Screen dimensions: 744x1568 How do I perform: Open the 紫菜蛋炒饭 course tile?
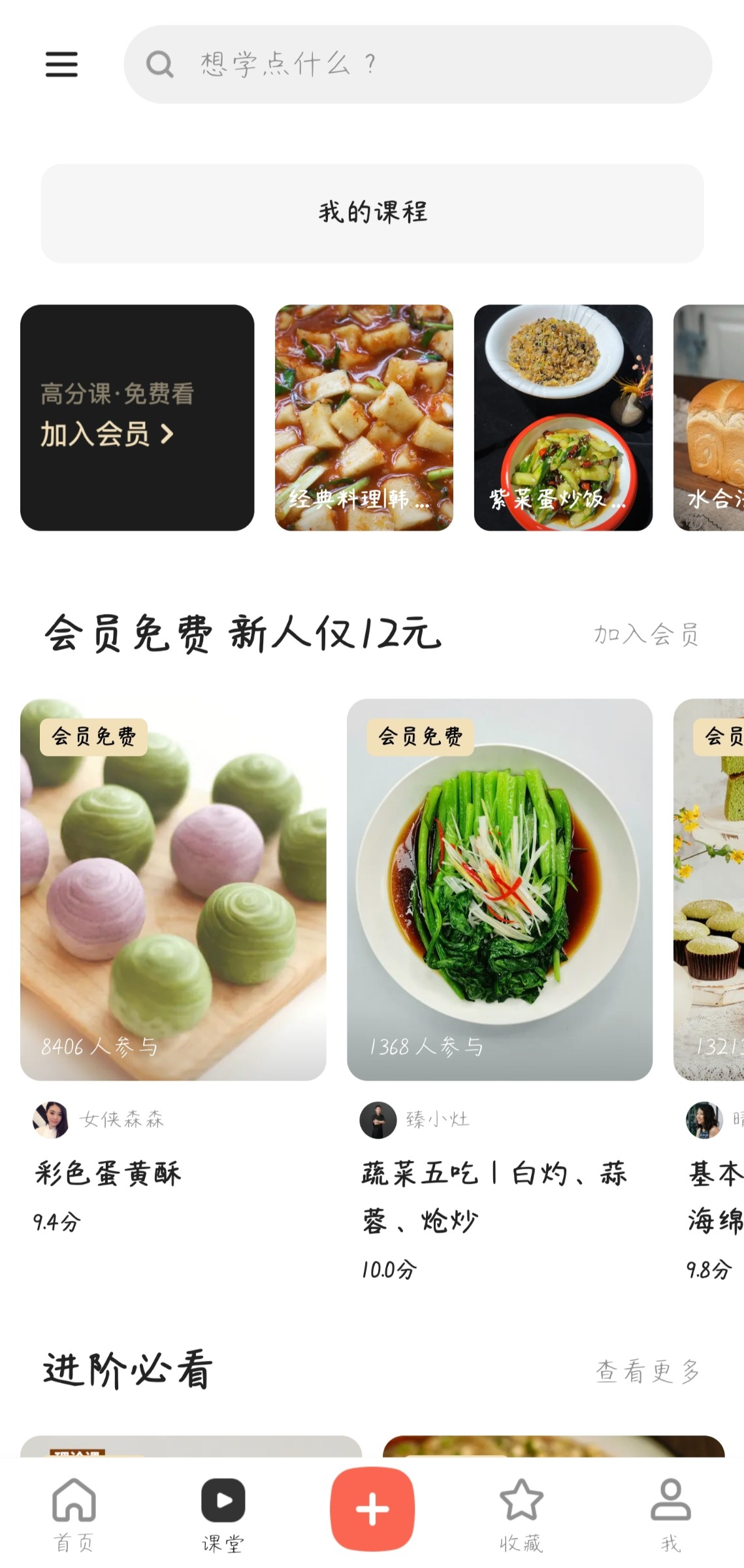[563, 417]
